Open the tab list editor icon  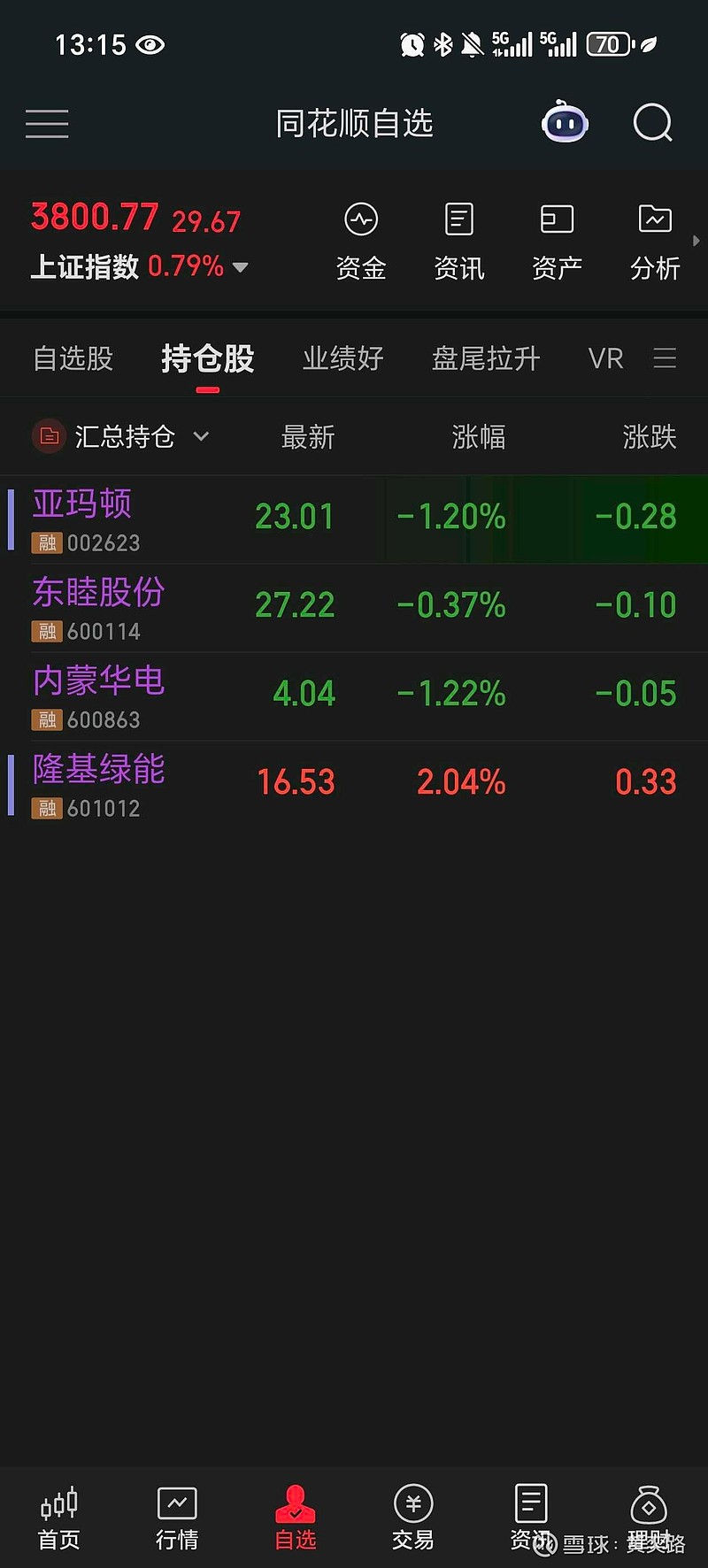tap(665, 357)
